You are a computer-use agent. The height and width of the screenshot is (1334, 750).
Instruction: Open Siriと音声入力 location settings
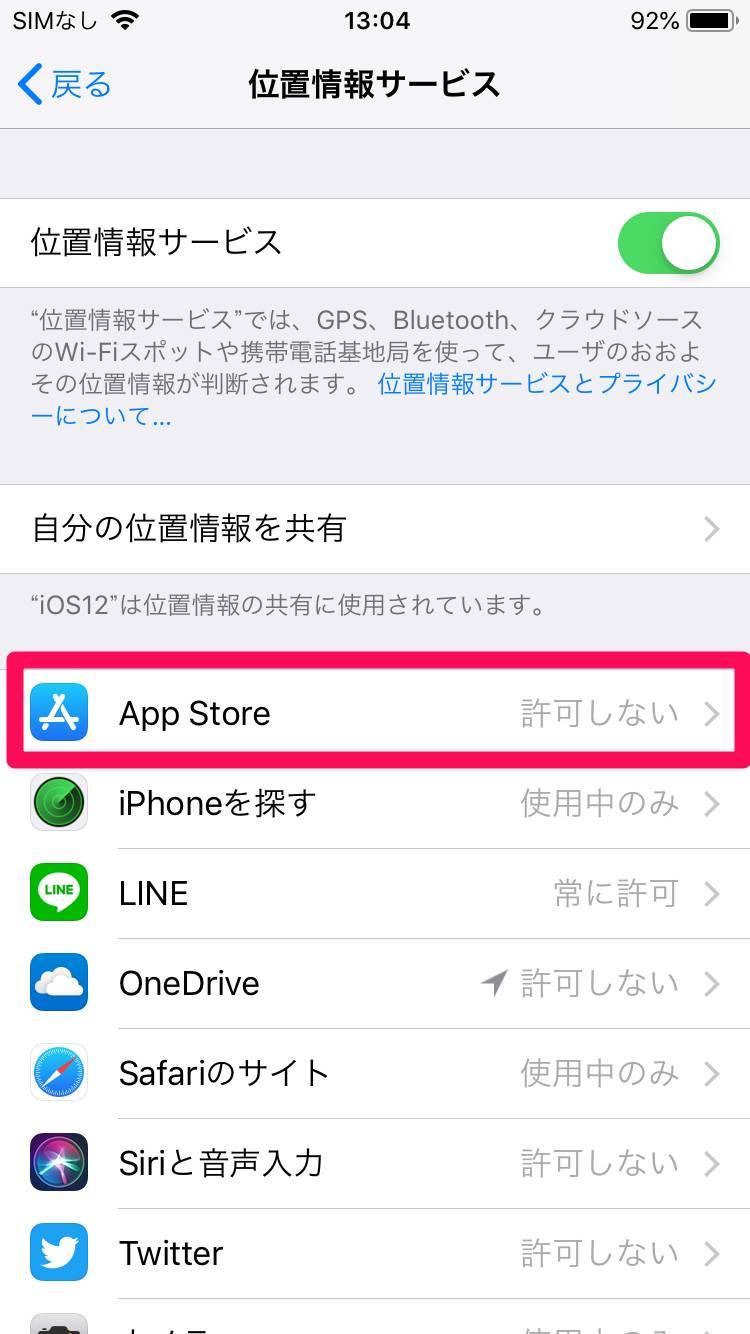tap(375, 1163)
